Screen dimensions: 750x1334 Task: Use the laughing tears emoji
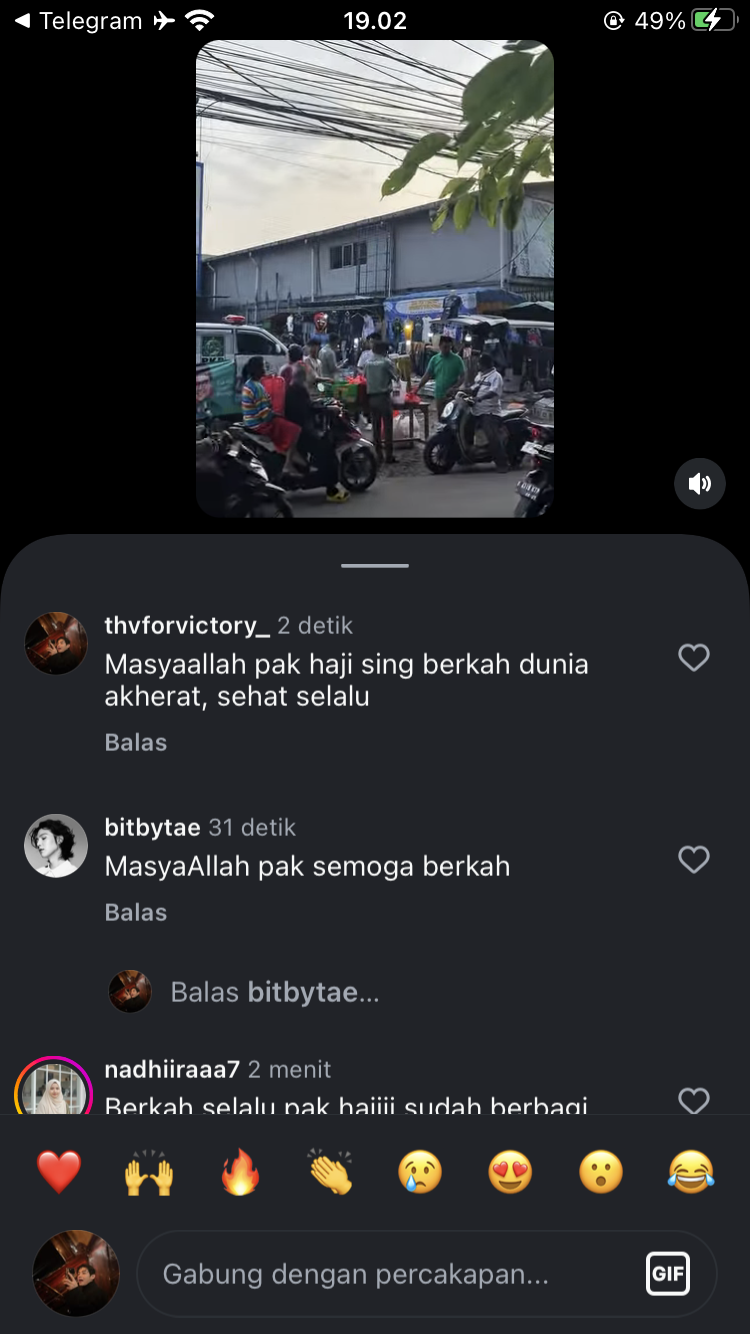pyautogui.click(x=691, y=1172)
